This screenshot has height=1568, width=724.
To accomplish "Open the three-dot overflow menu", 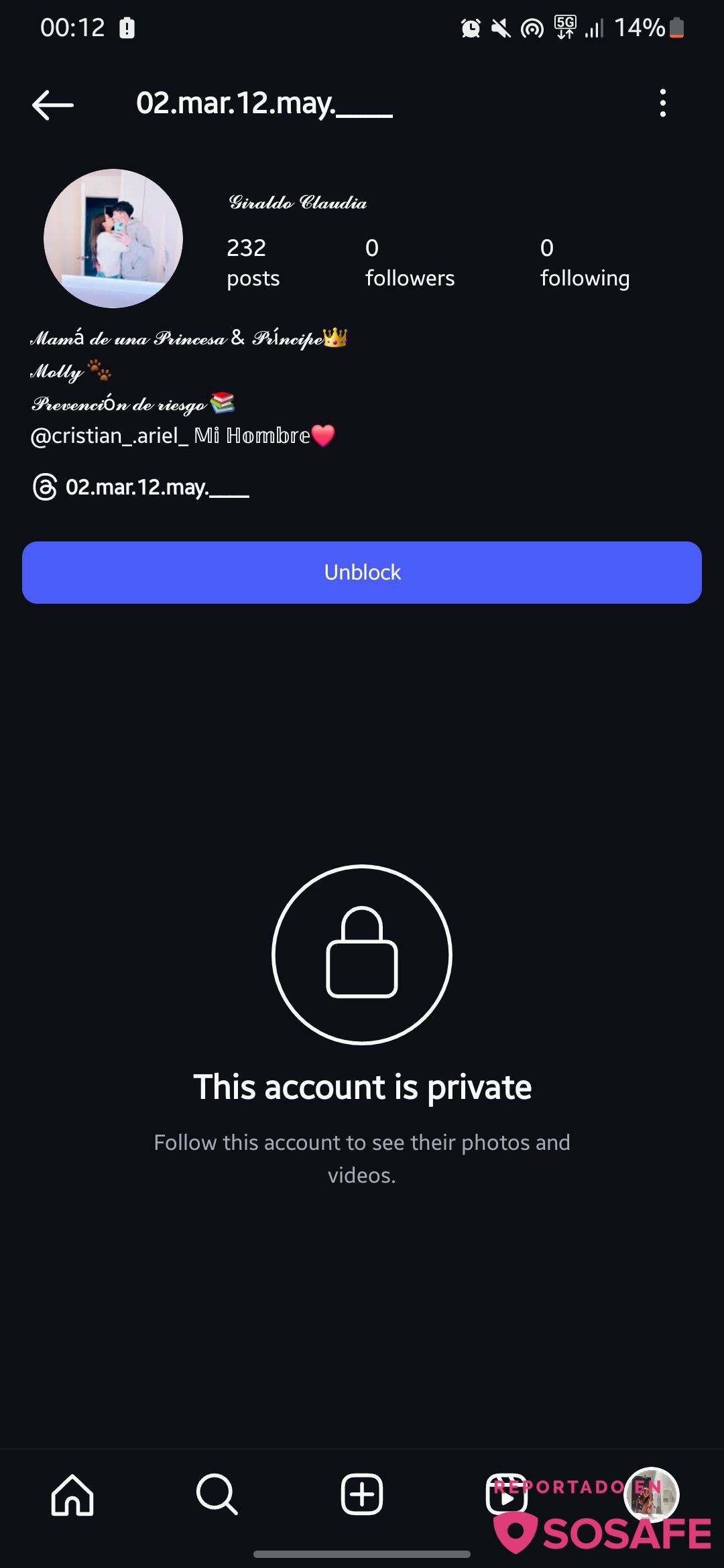I will click(662, 104).
